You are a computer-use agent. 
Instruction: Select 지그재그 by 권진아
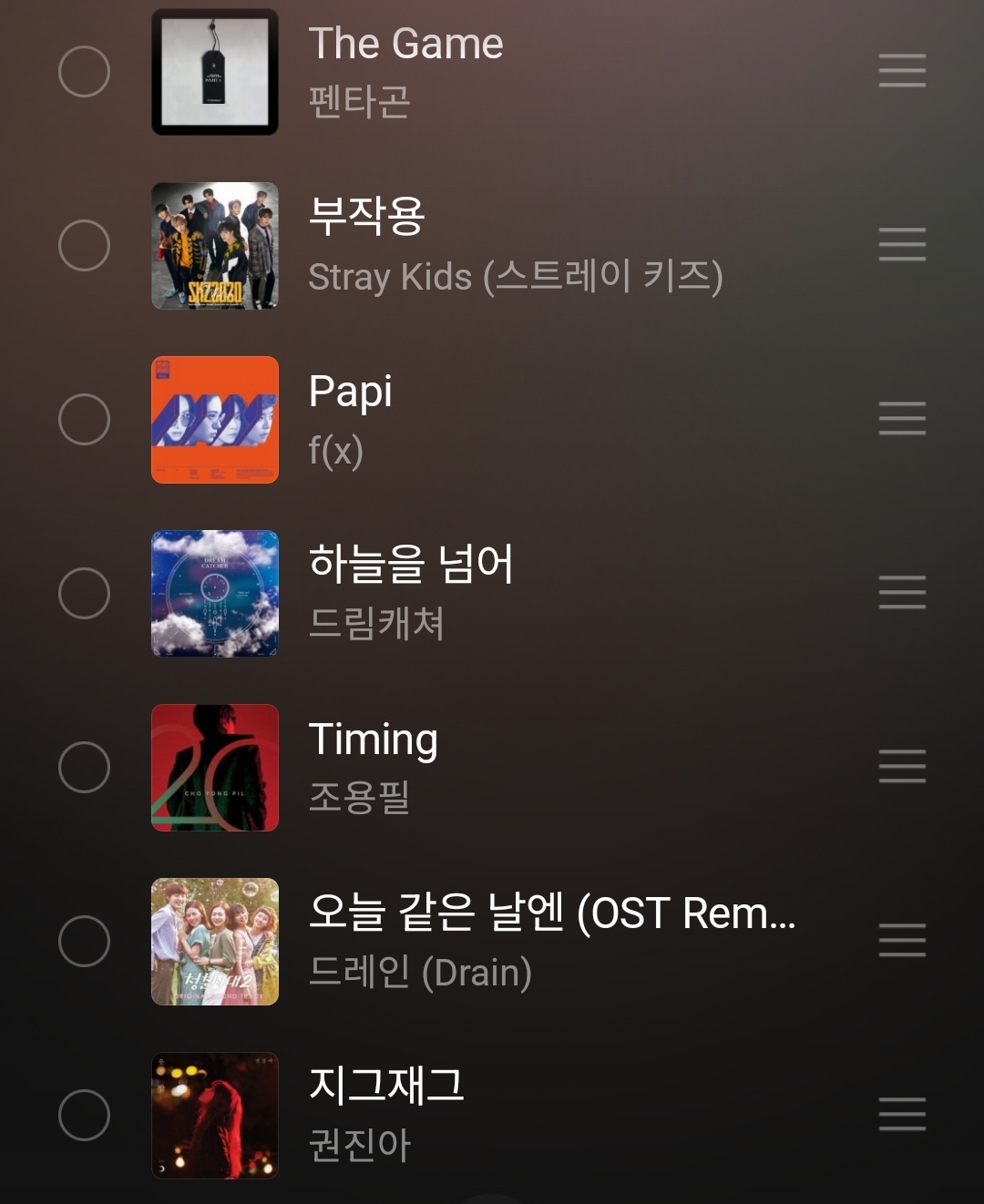84,1116
